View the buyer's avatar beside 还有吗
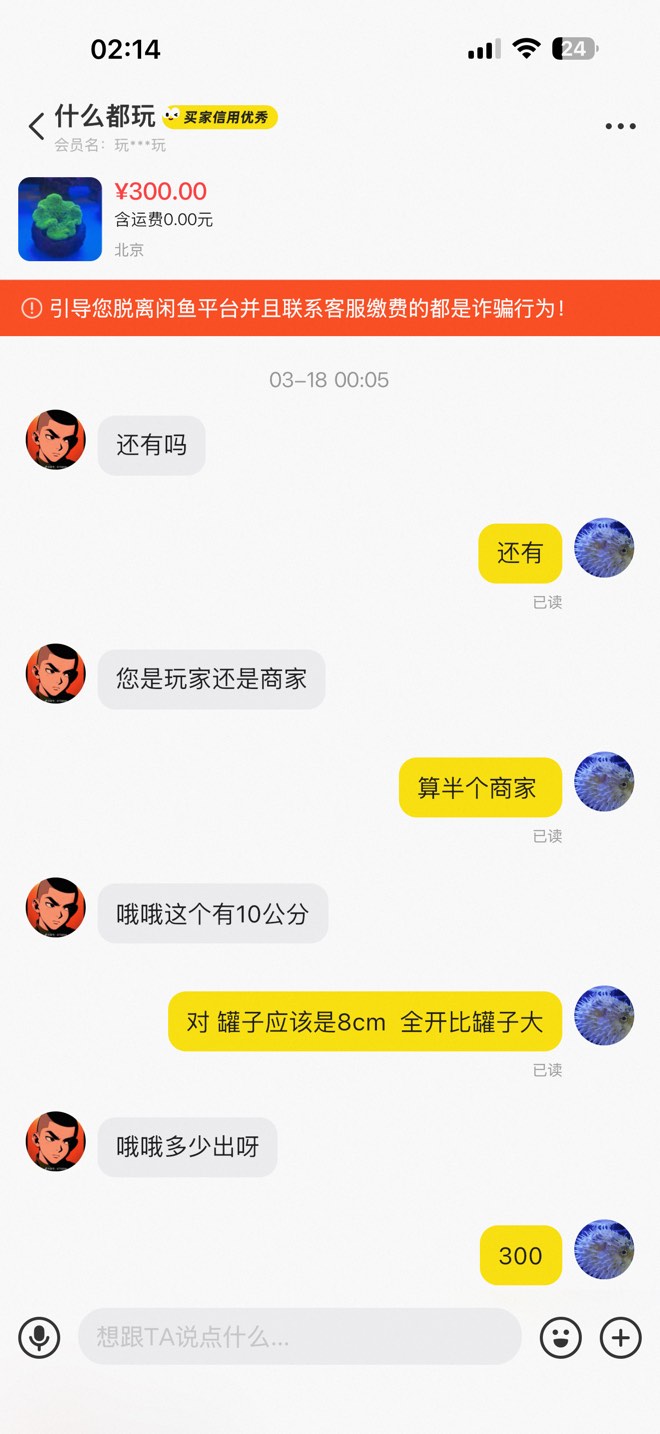Screen dimensions: 660x1434 [56, 439]
